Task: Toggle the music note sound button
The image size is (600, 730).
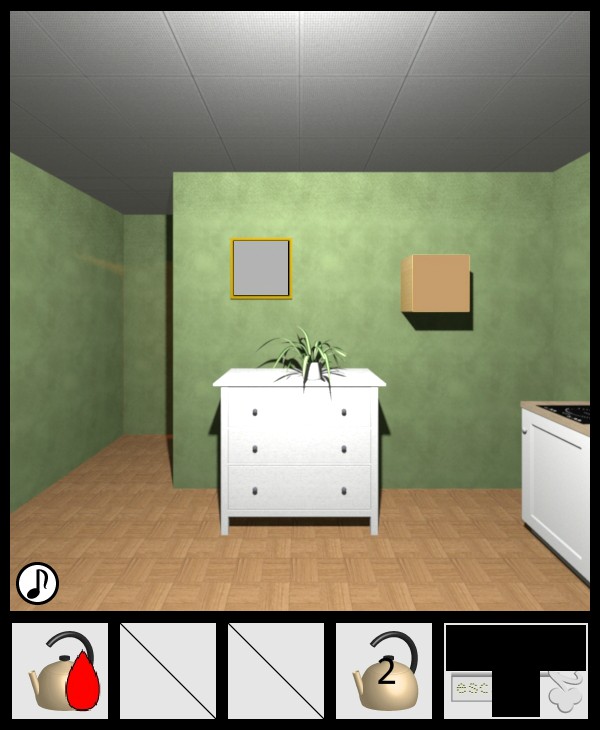Action: [37, 583]
